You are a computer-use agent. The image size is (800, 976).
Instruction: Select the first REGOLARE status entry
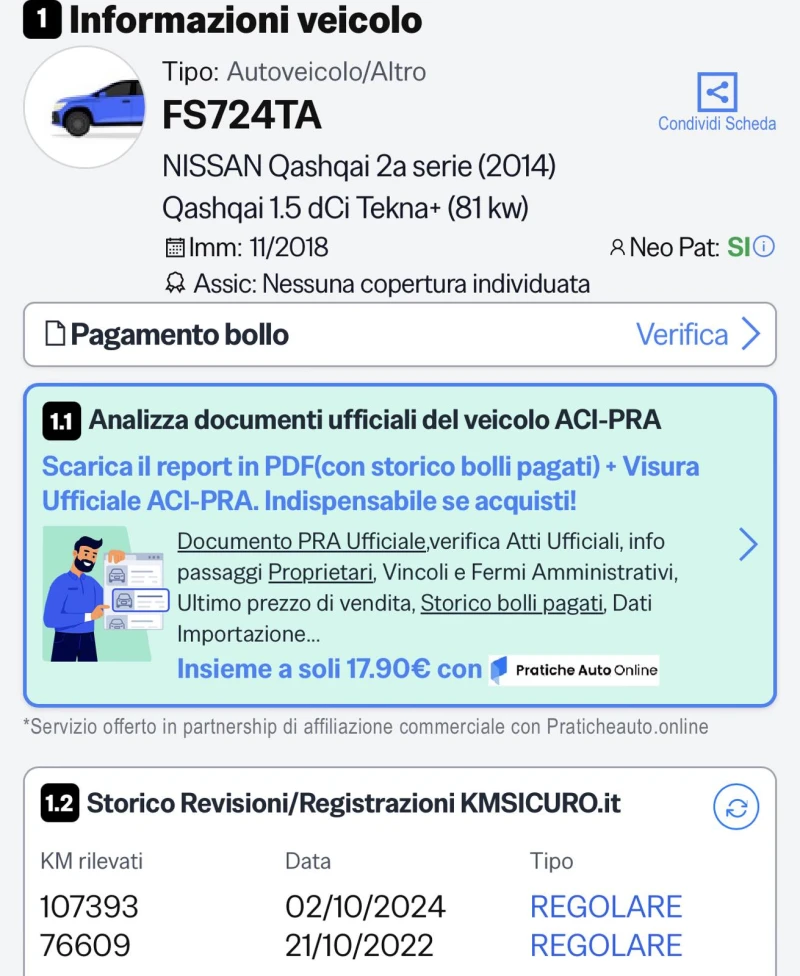tap(604, 906)
